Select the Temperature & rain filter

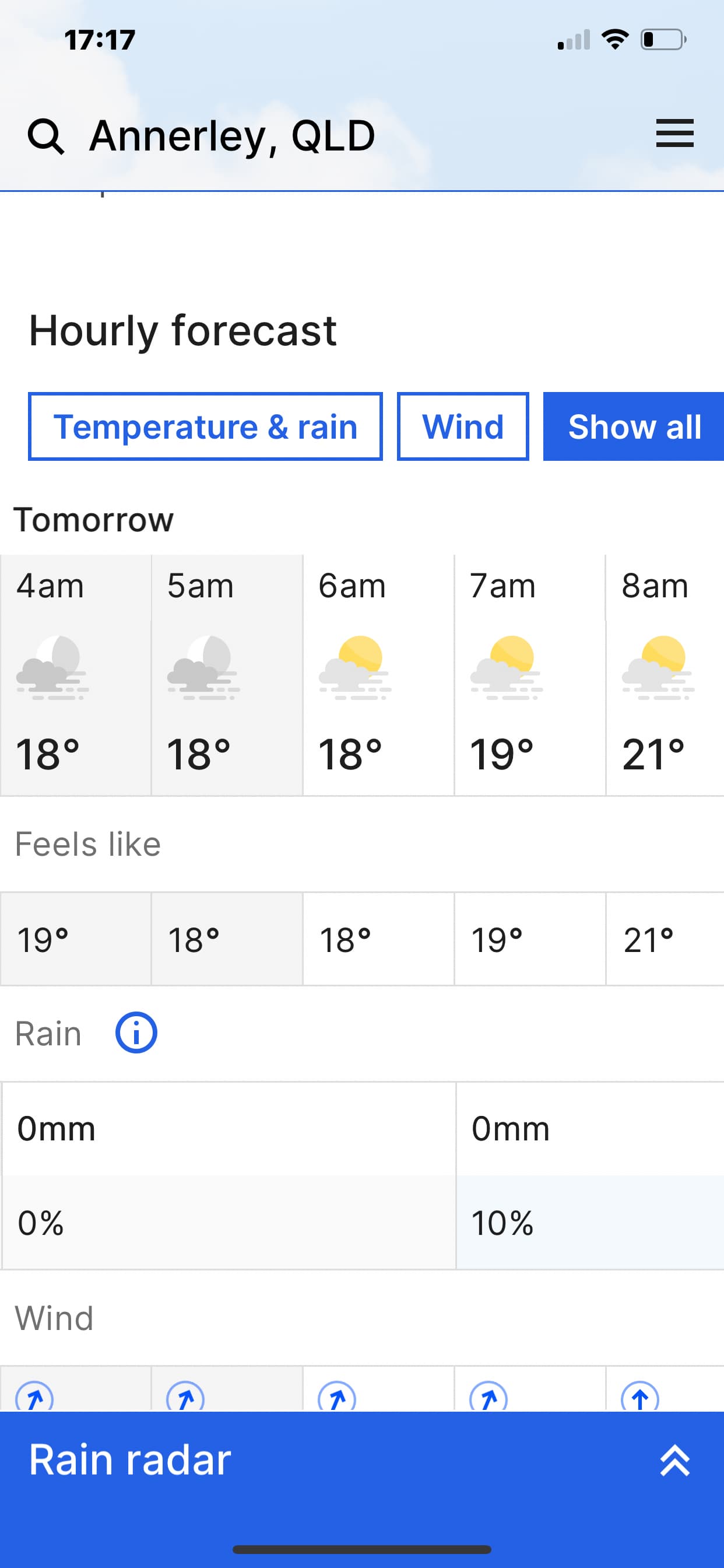(x=205, y=426)
